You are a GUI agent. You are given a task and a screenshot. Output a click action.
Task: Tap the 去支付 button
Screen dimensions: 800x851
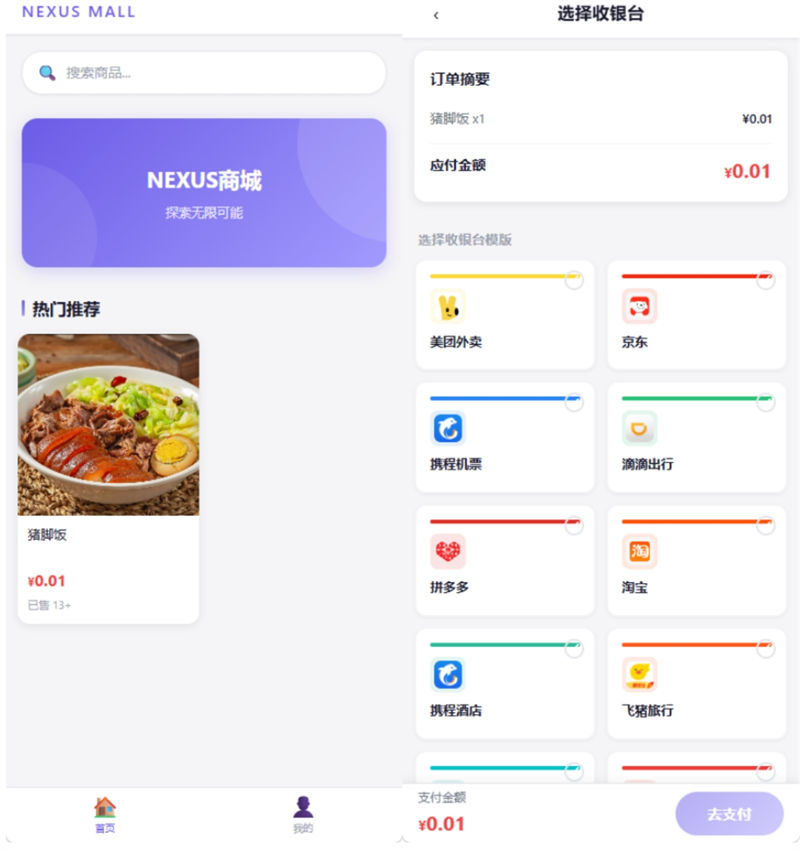[729, 814]
